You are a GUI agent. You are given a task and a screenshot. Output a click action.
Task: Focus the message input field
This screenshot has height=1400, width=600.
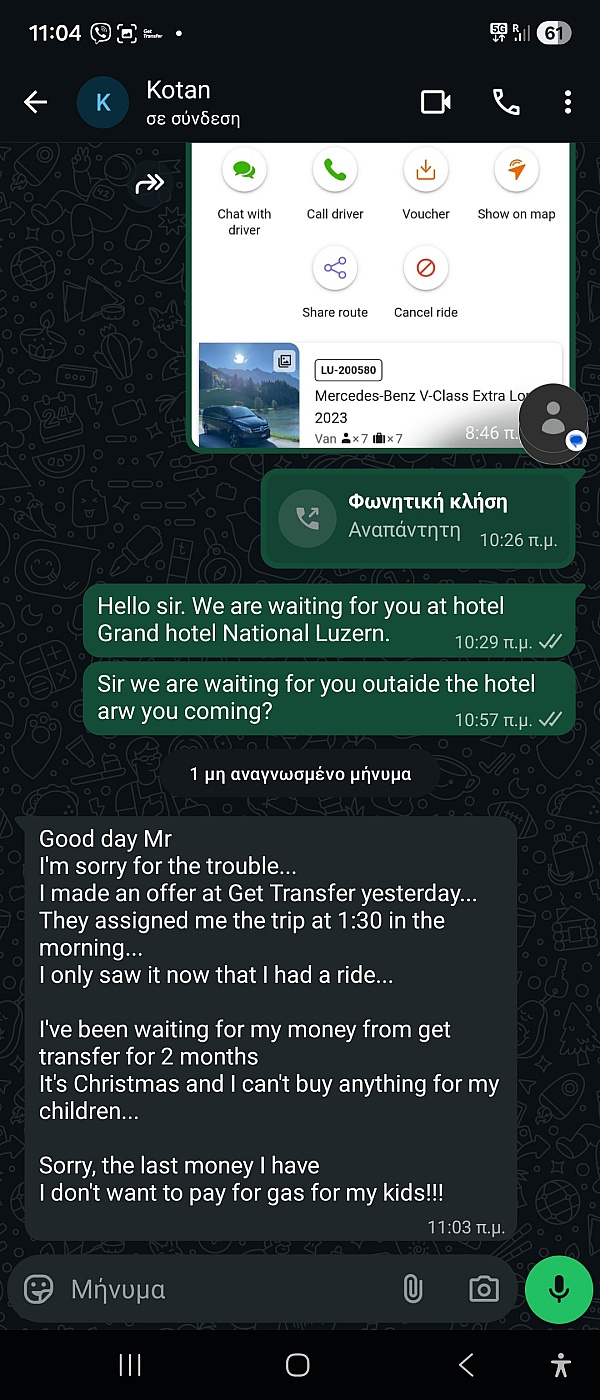[220, 1289]
